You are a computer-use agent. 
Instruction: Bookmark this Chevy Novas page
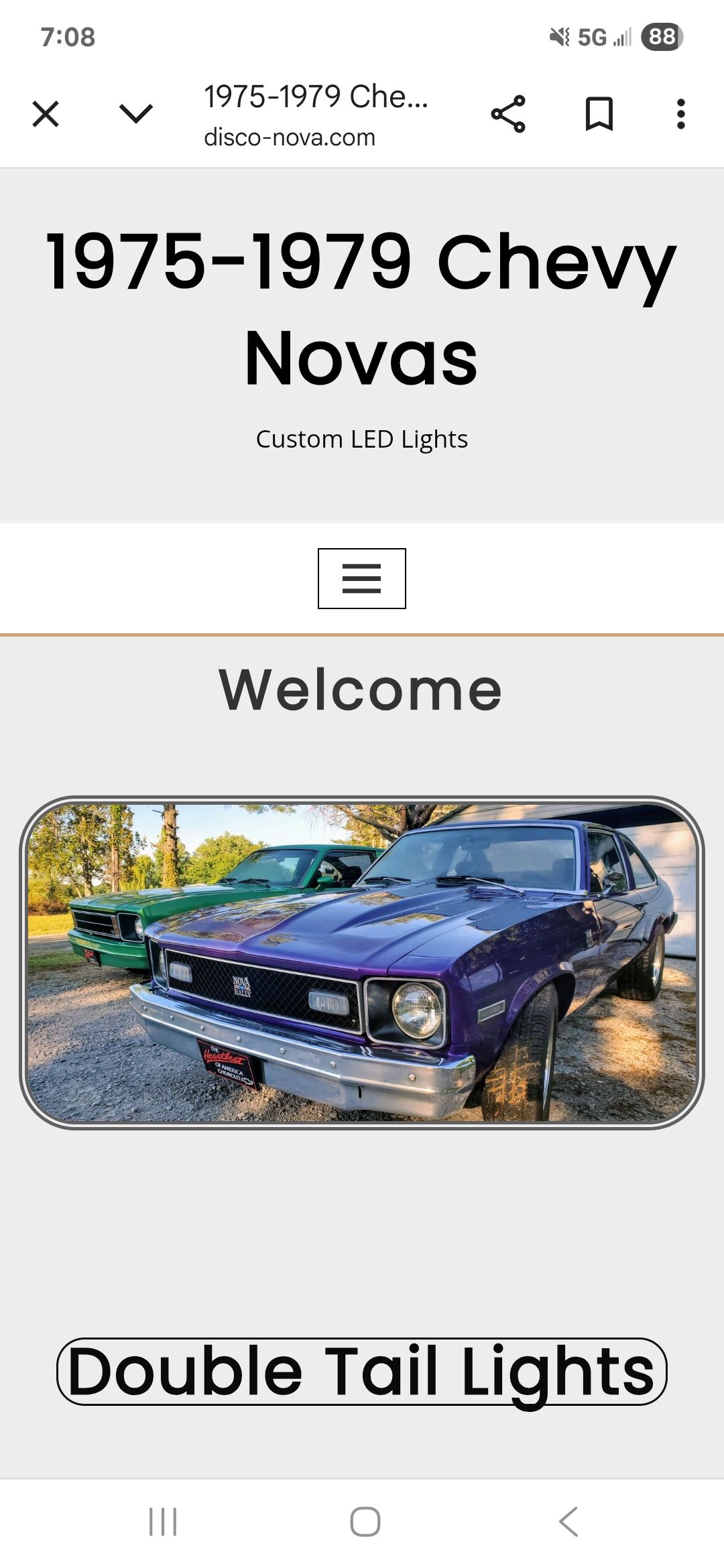coord(599,114)
